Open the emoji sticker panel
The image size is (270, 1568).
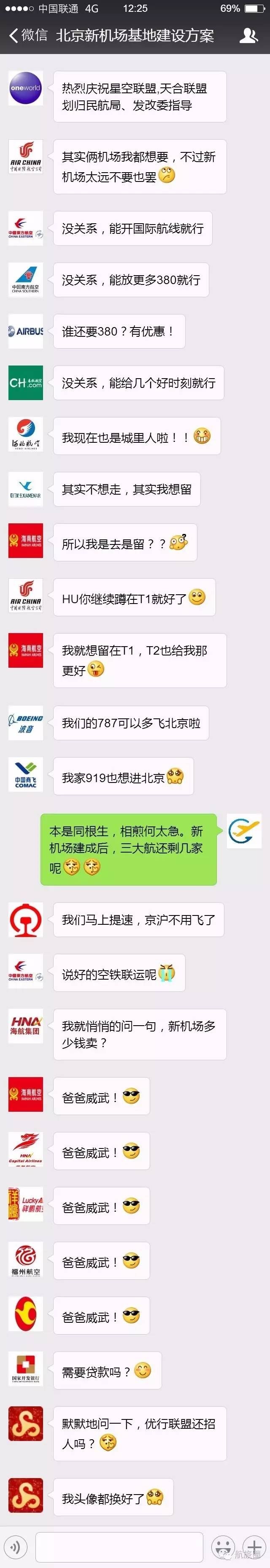tap(223, 1546)
